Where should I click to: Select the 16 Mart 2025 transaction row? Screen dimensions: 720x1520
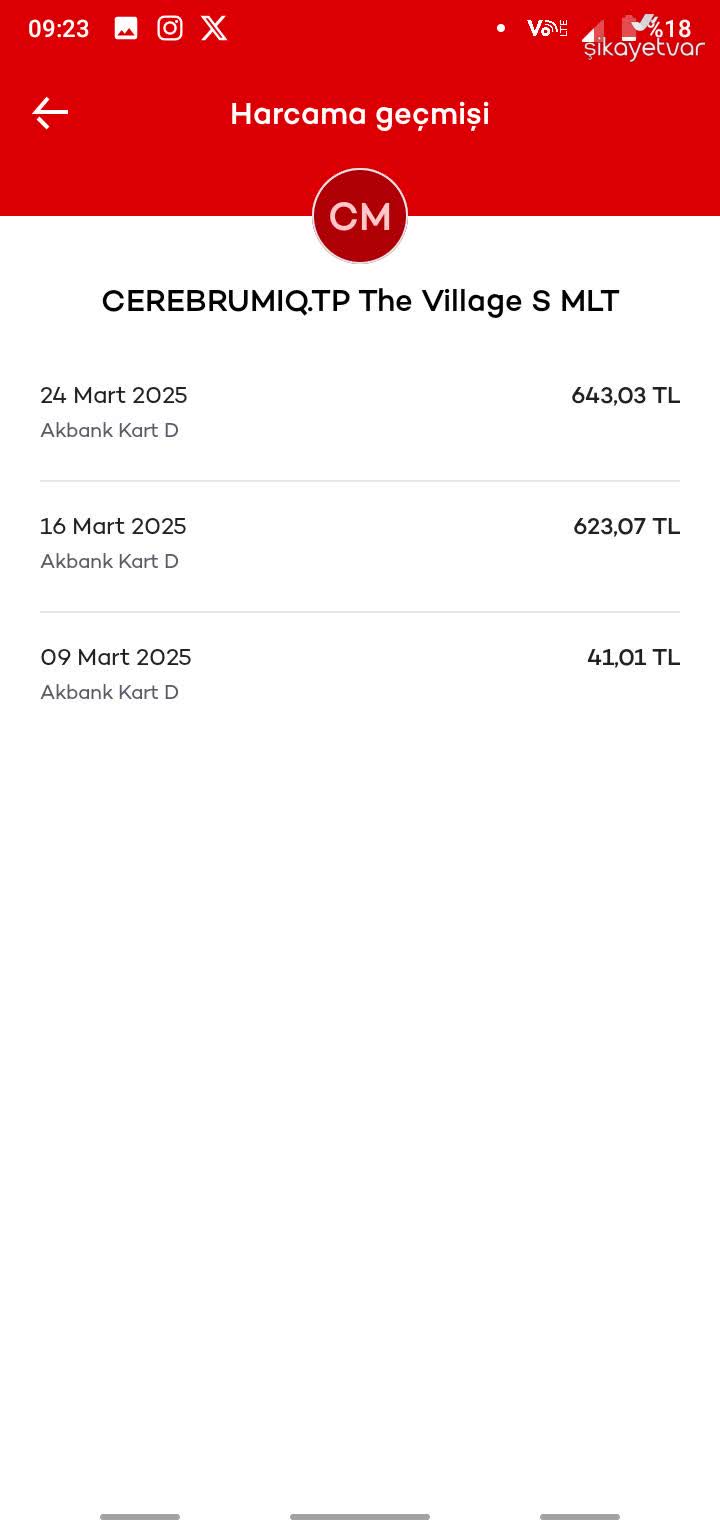(x=360, y=541)
